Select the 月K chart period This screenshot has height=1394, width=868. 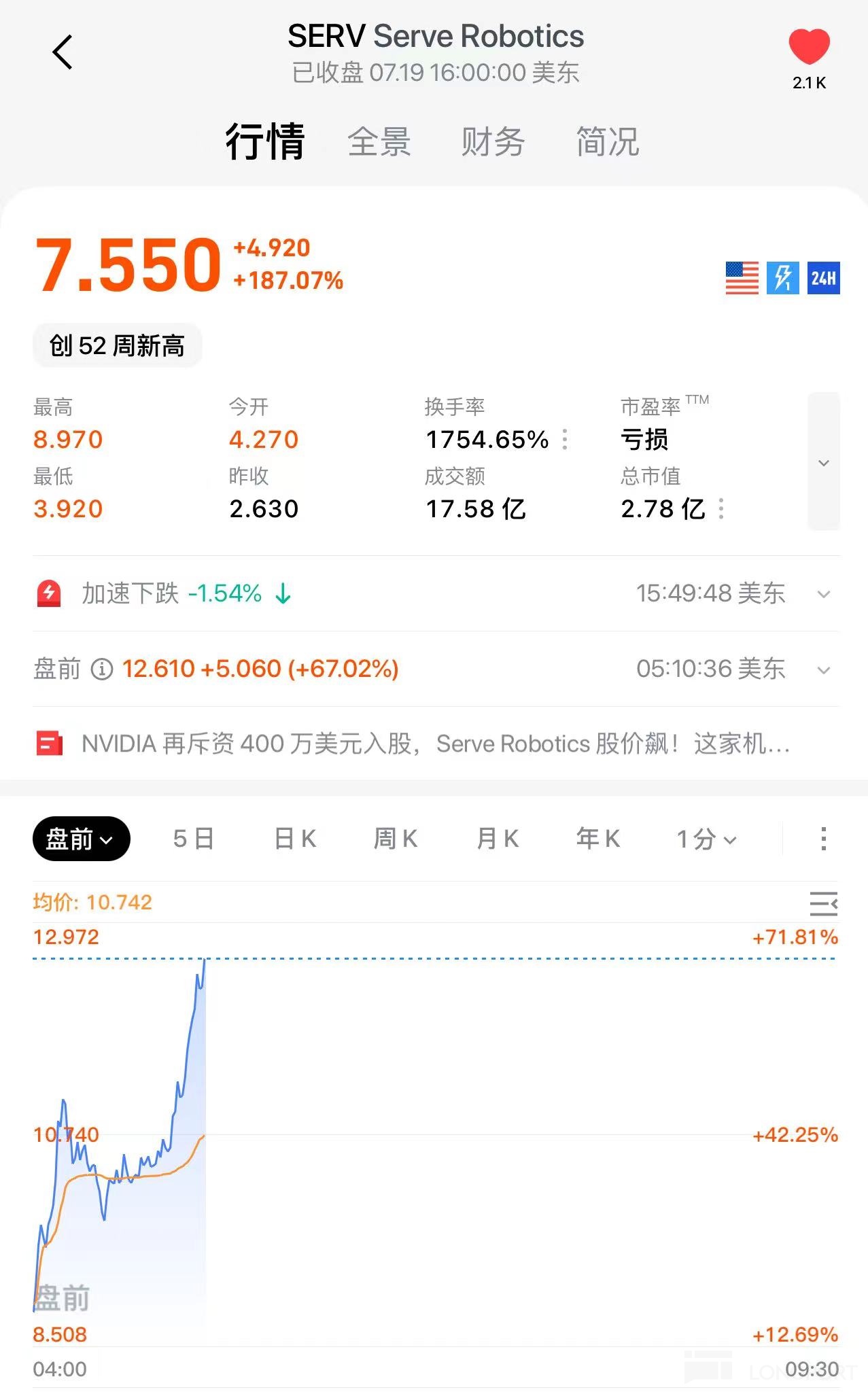click(x=498, y=839)
